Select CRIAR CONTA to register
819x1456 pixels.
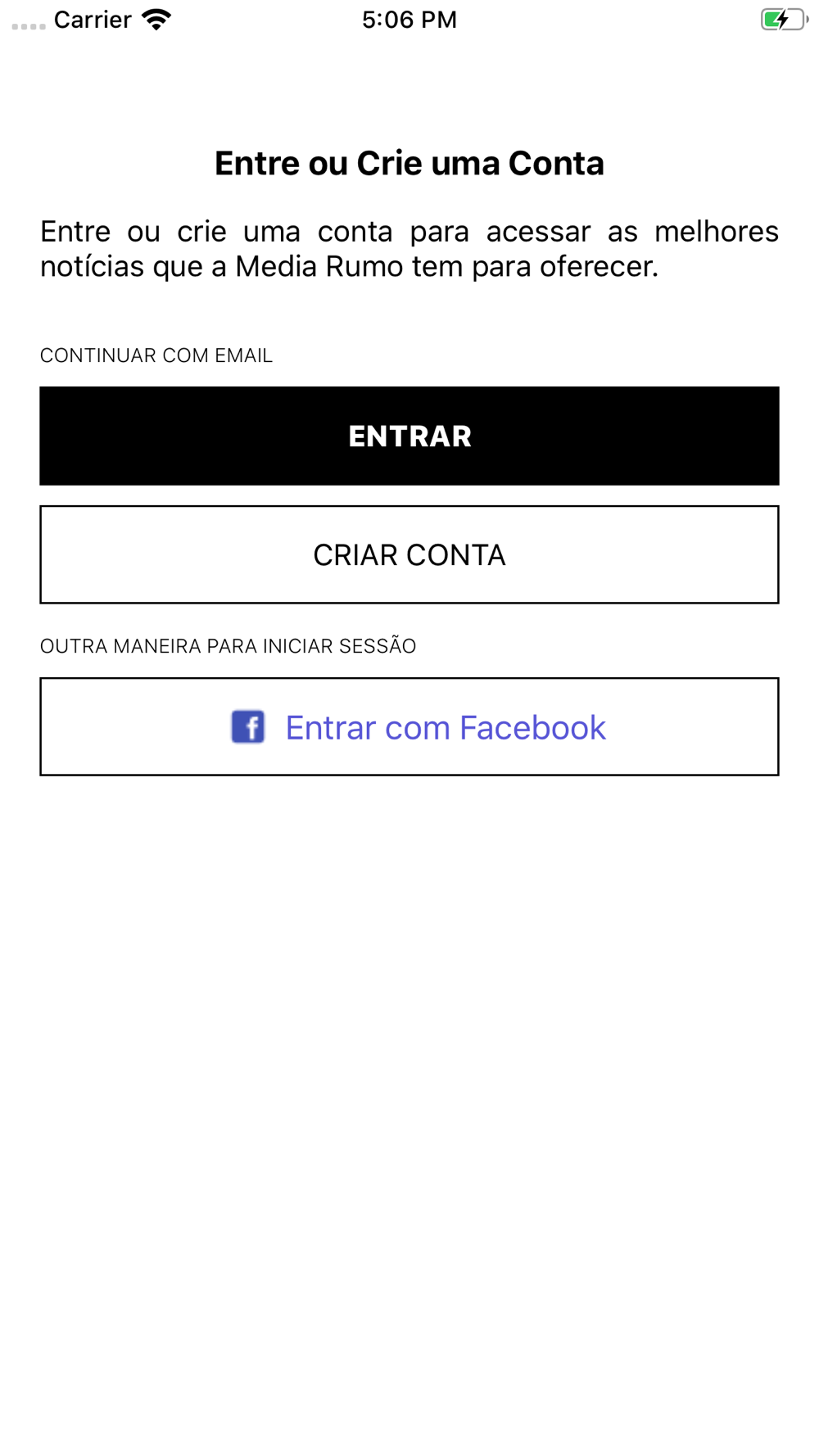coord(409,554)
